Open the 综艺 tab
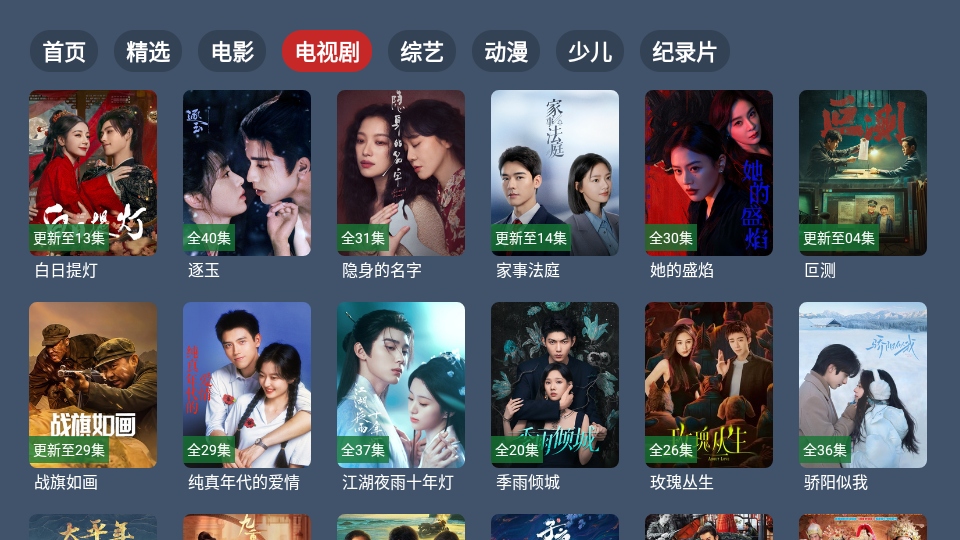Screen dimensions: 960x540 (422, 52)
